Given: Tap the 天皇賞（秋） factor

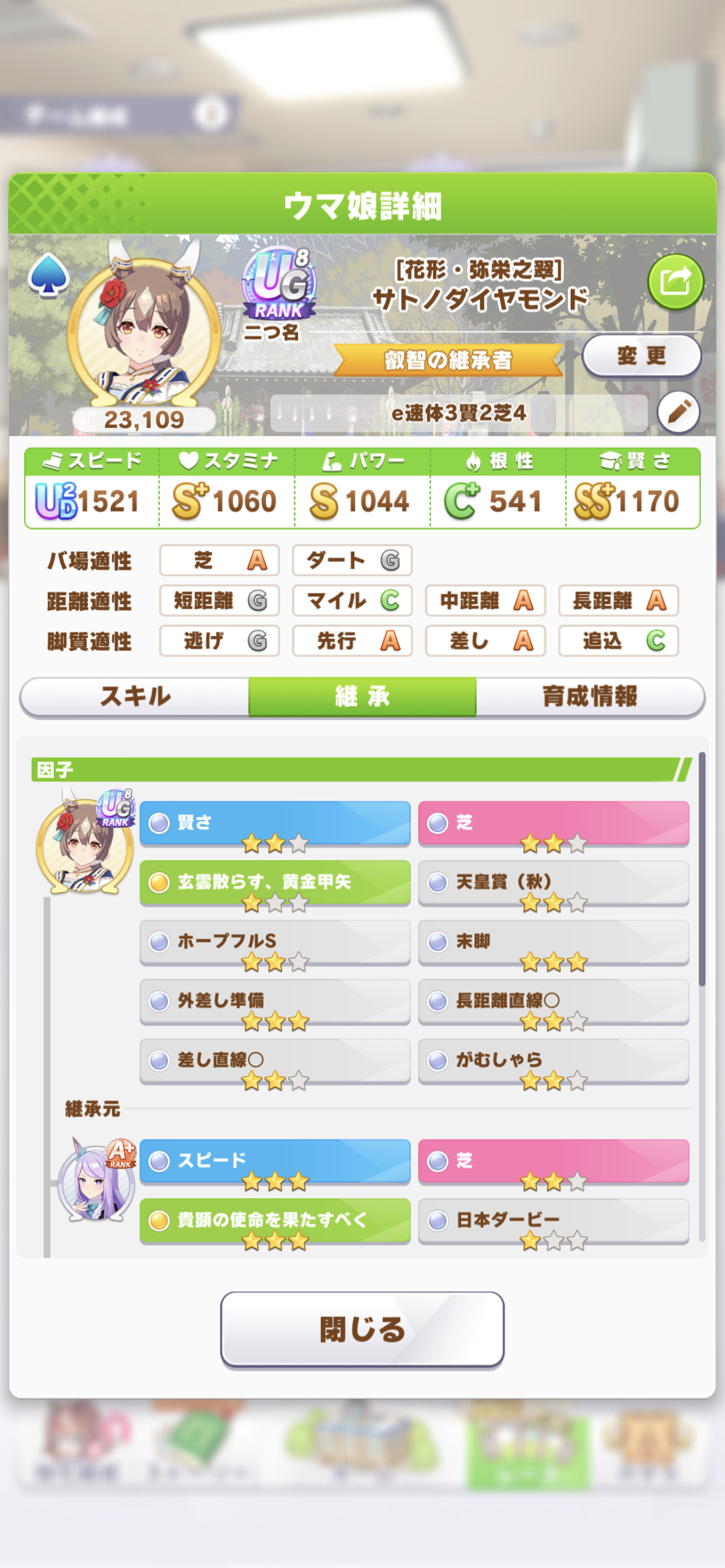Looking at the screenshot, I should (553, 883).
